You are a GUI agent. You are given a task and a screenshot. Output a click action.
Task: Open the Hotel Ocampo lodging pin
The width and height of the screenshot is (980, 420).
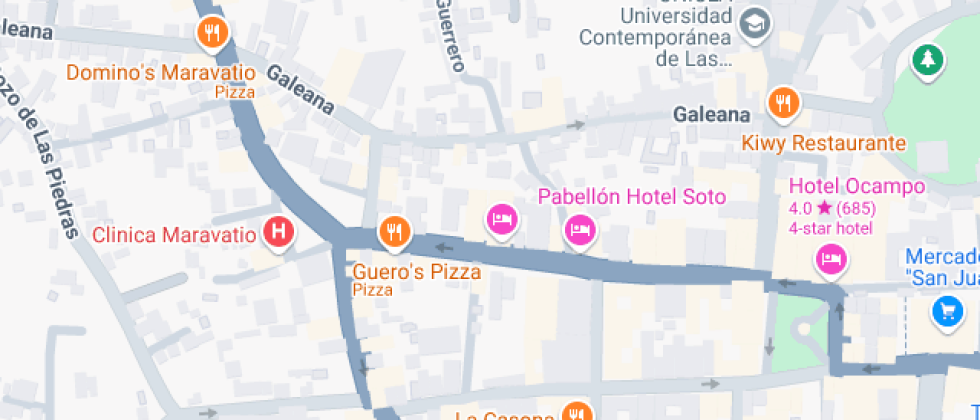(830, 261)
